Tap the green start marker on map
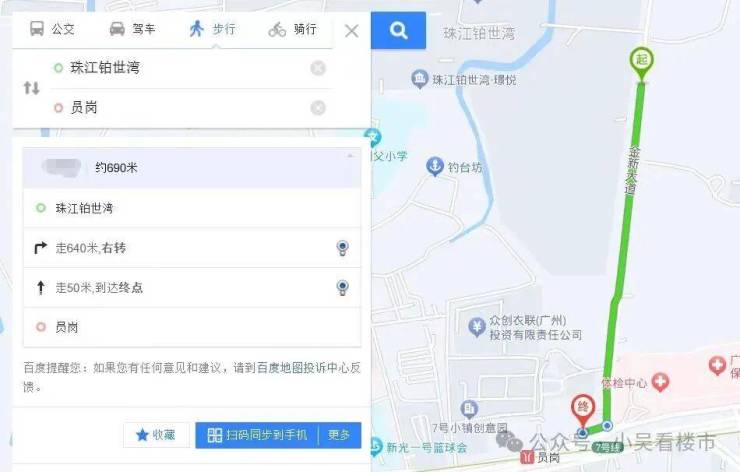The width and height of the screenshot is (740, 472). [642, 60]
